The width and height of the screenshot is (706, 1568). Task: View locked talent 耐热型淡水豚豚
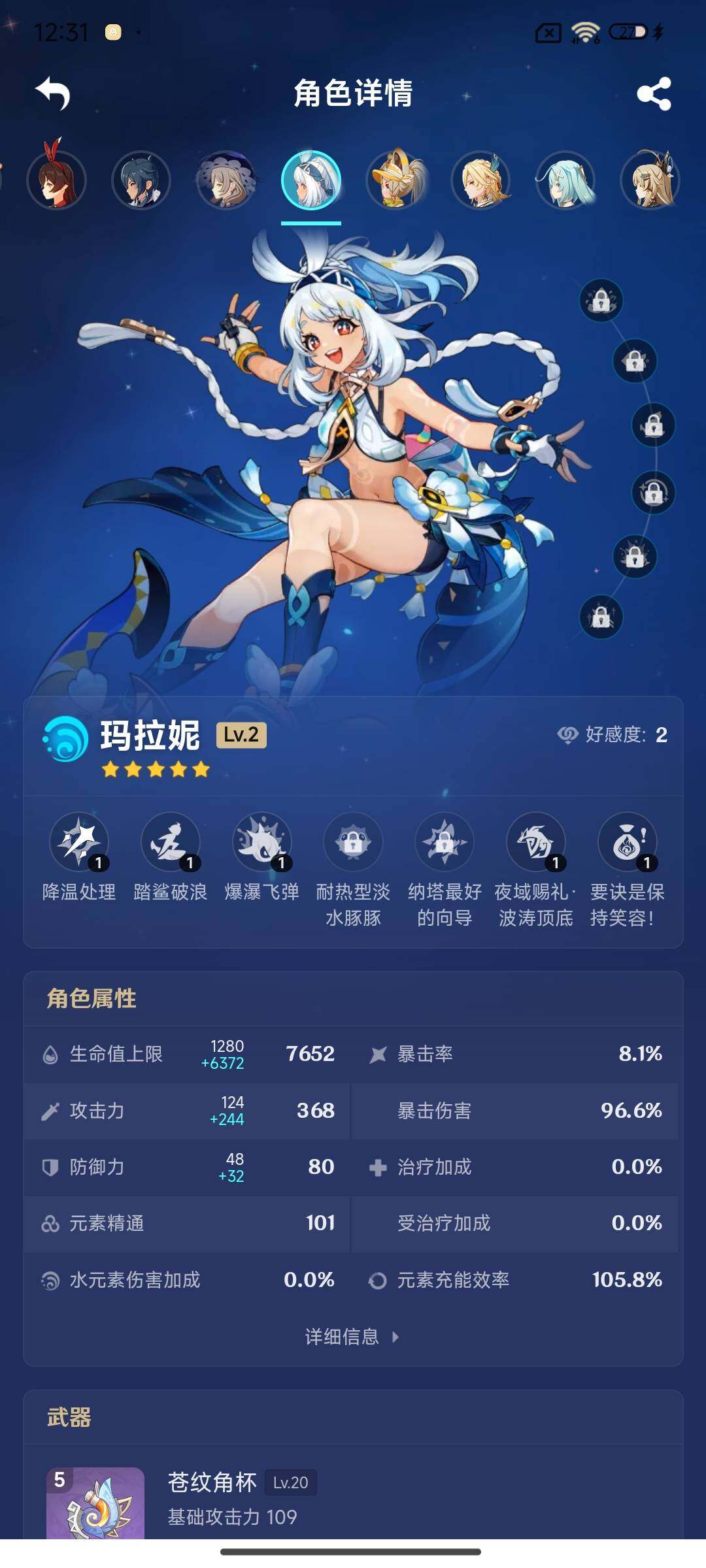click(x=353, y=842)
